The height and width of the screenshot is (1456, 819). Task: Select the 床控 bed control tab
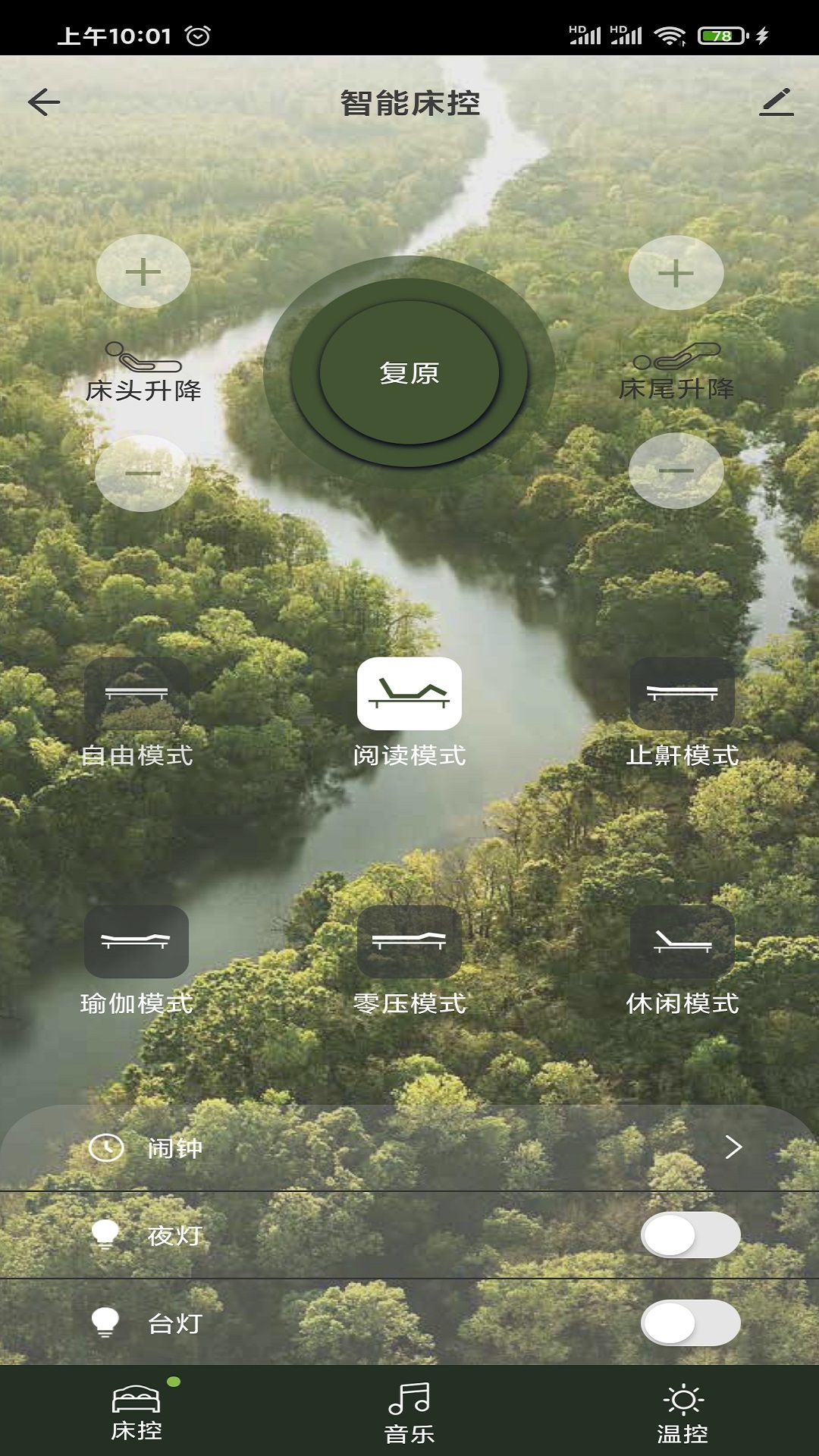[136, 1412]
